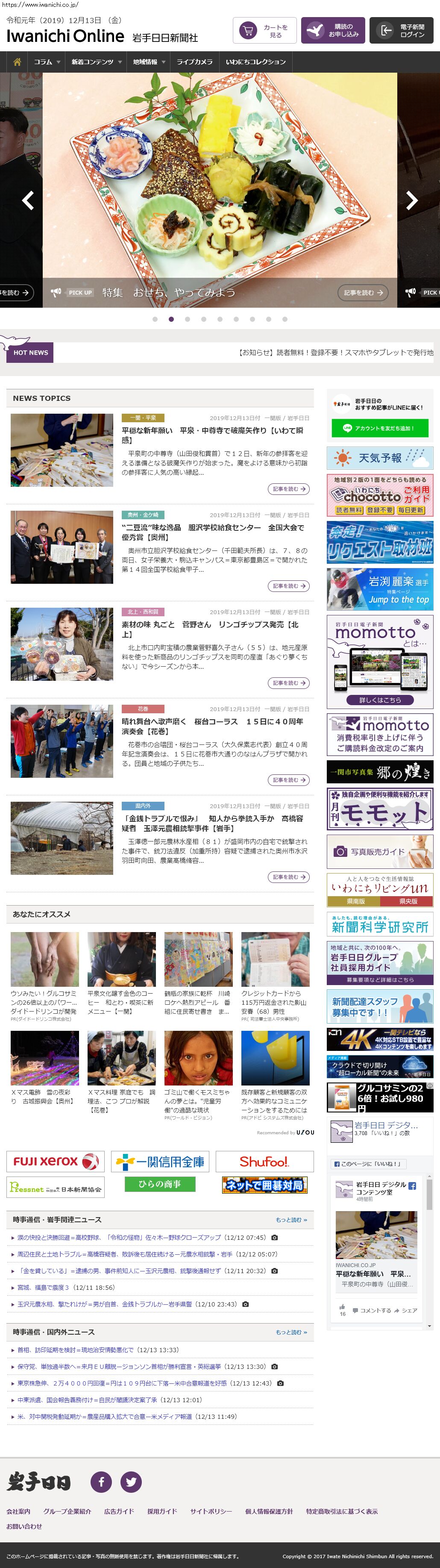440x1568 pixels.
Task: Visit the Facebook icon in footer
Action: pos(101,1482)
